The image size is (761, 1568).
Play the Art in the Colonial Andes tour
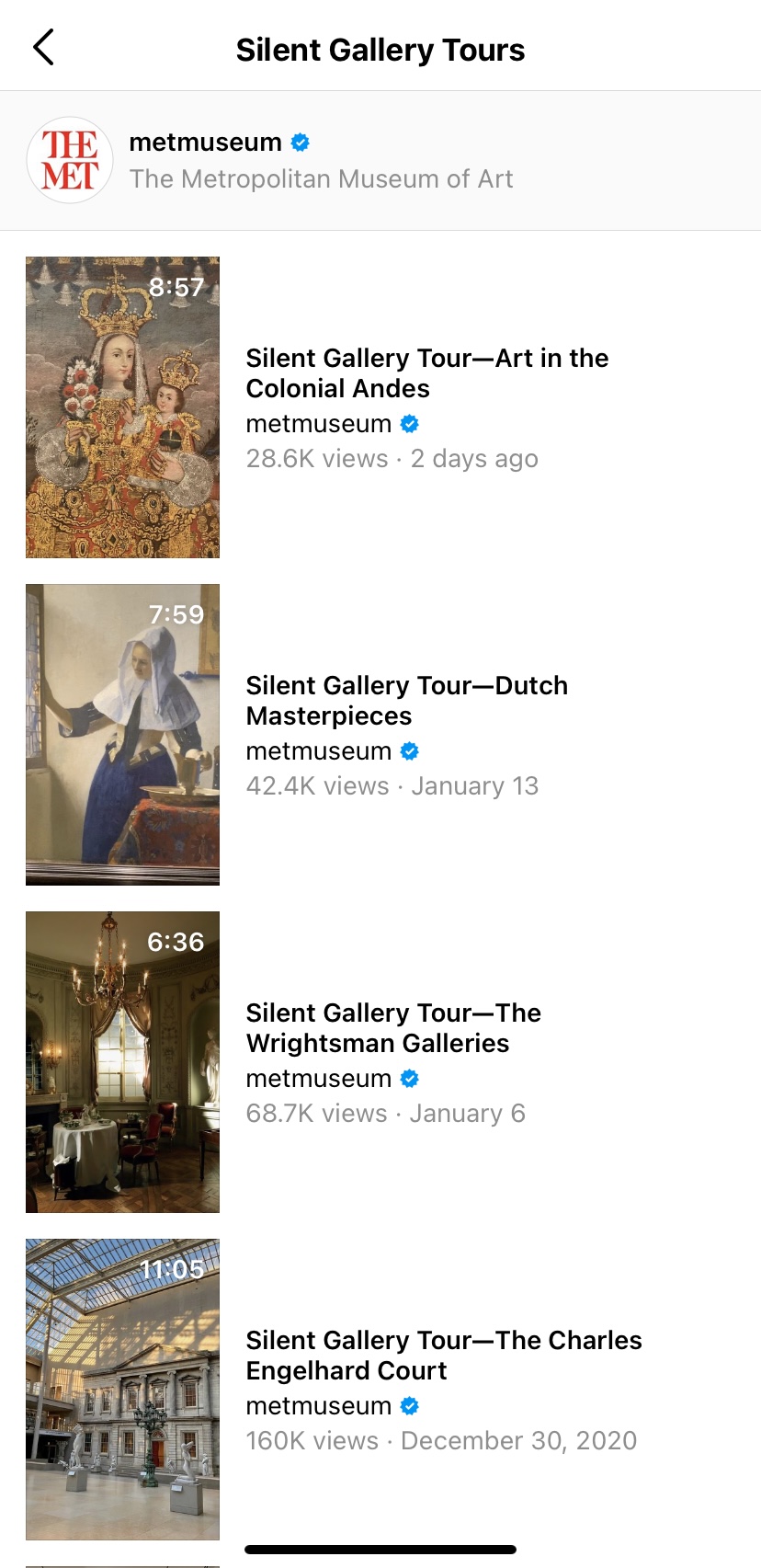point(123,407)
